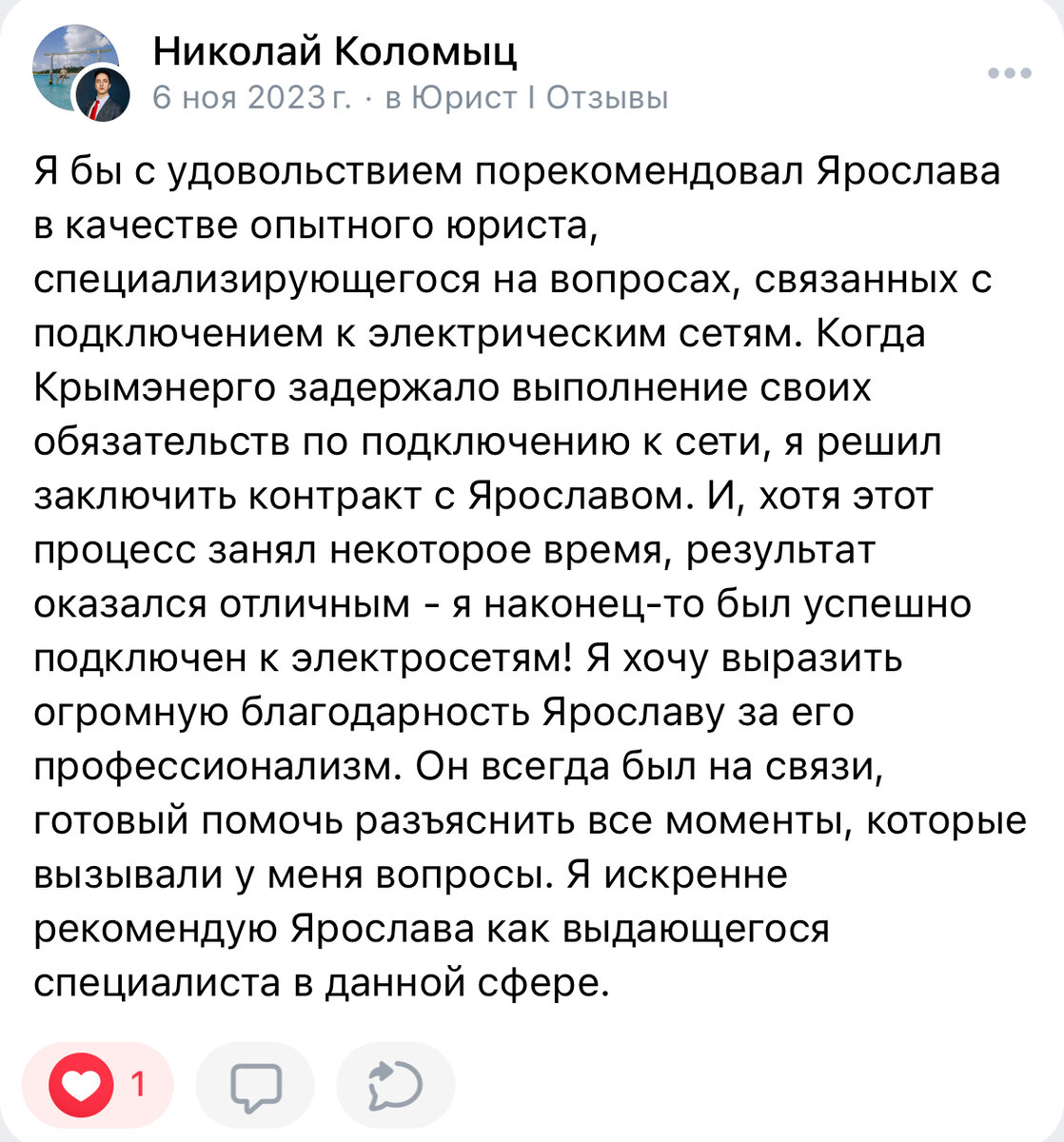Image resolution: width=1064 pixels, height=1142 pixels.
Task: Share Николай Коломыц's review post
Action: (x=395, y=1086)
